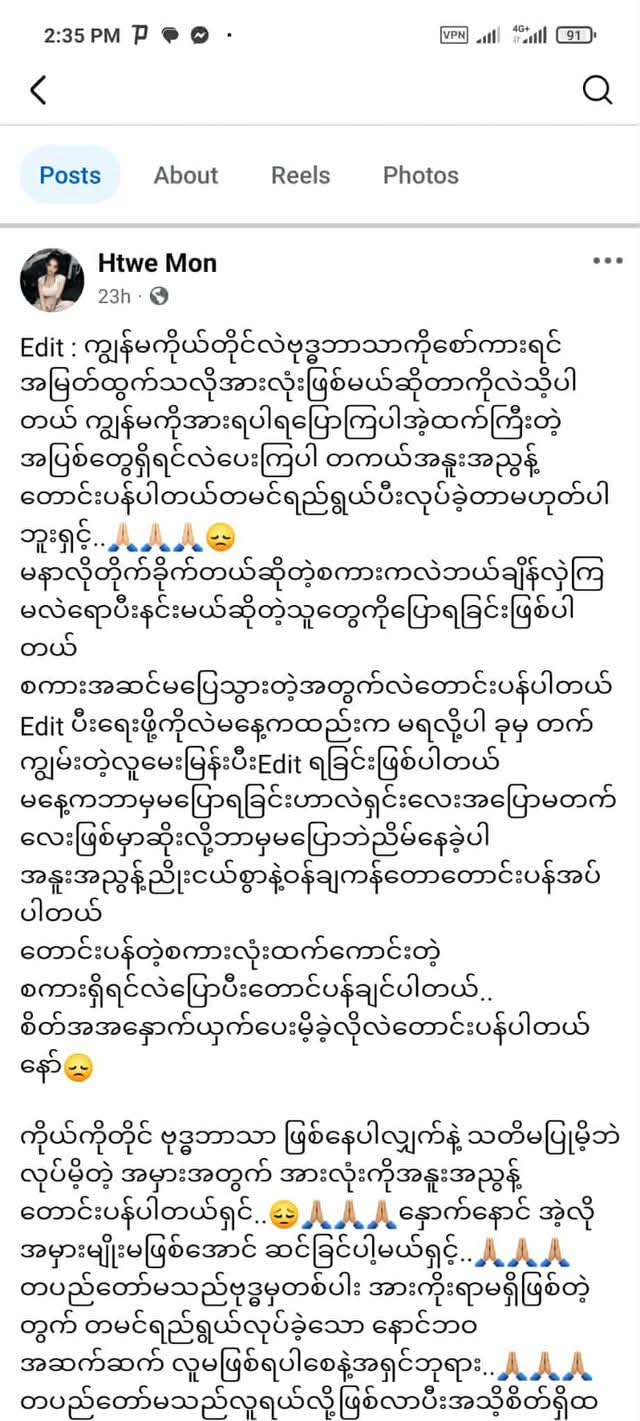Open the Photos tab
Viewport: 640px width, 1421px height.
(420, 175)
